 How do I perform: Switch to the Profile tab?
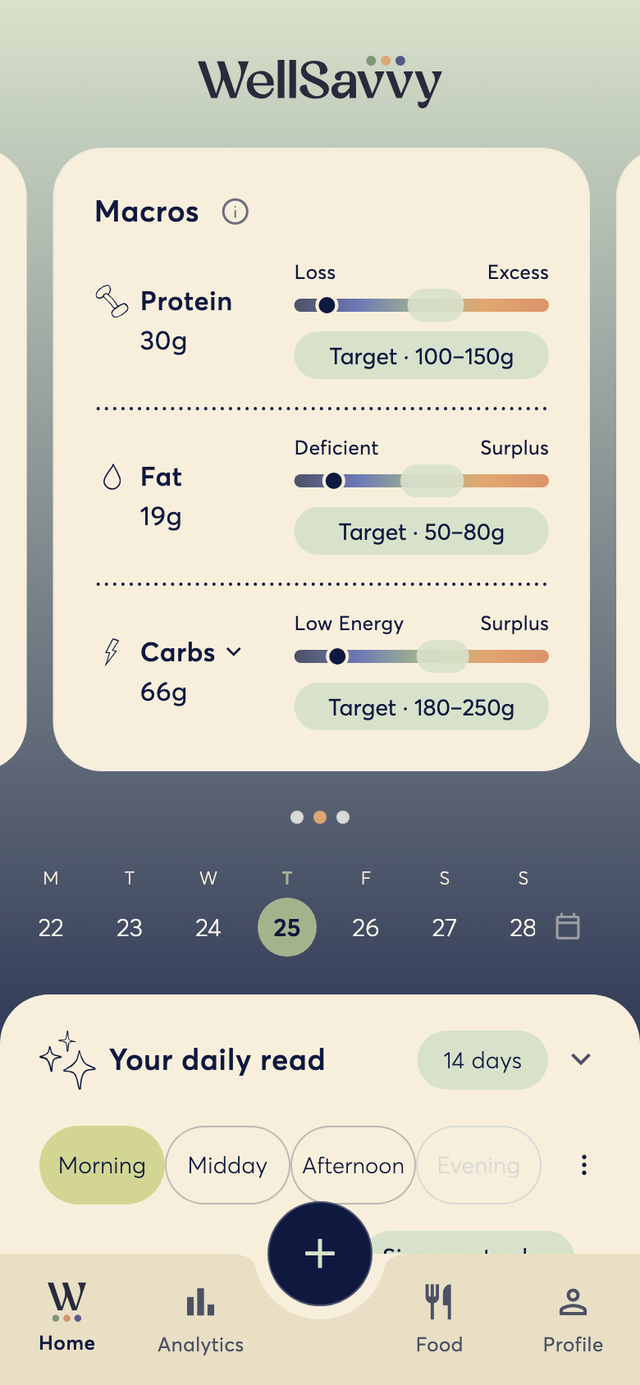tap(573, 1319)
